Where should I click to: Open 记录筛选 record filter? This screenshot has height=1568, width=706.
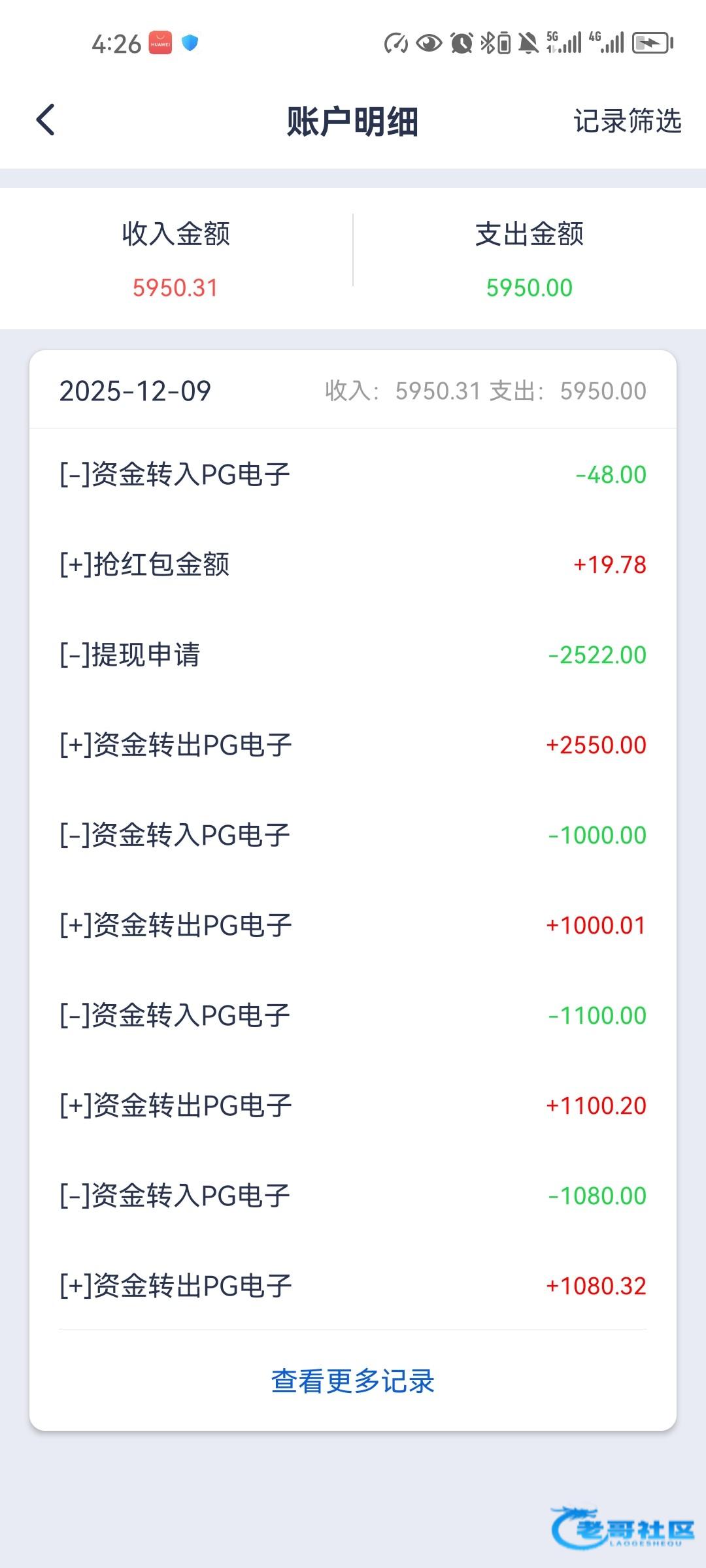click(627, 122)
